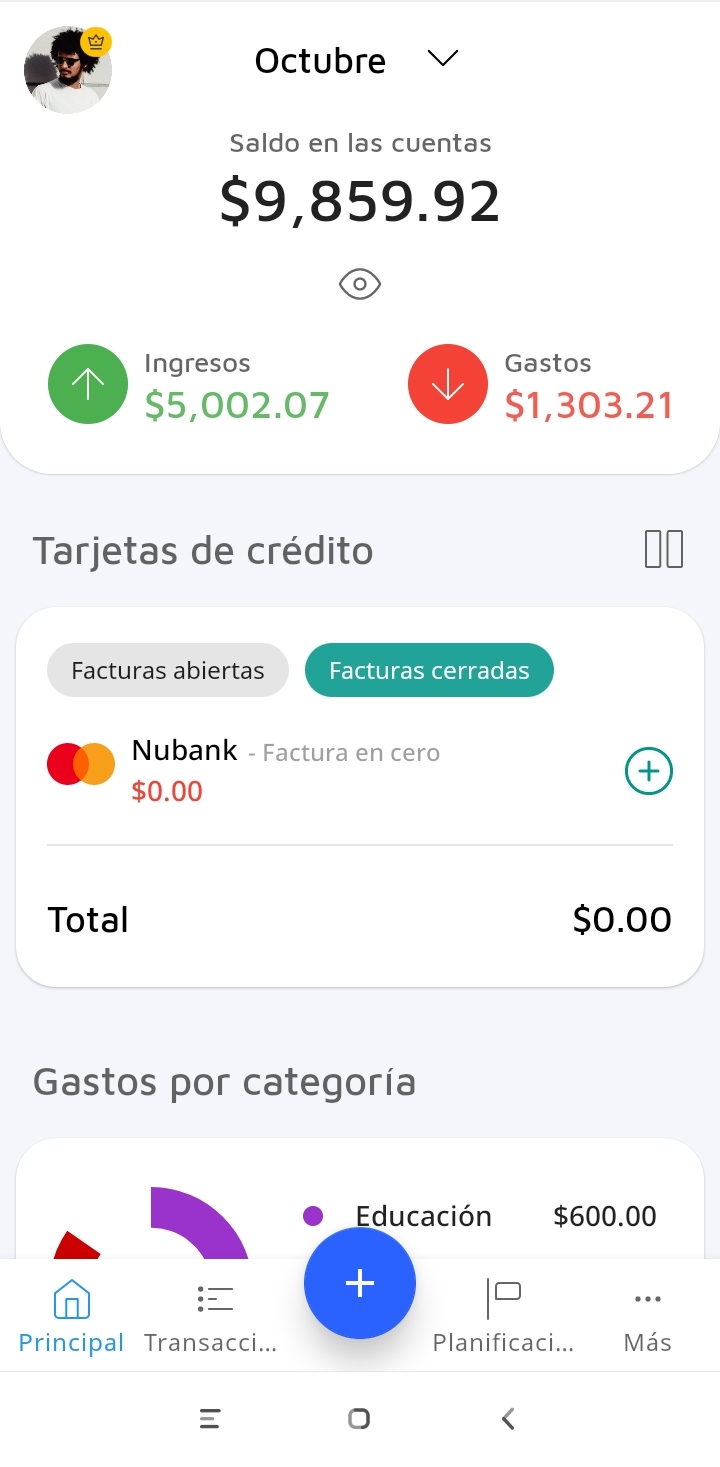Open the Más menu
This screenshot has height=1467, width=720.
coord(647,1316)
